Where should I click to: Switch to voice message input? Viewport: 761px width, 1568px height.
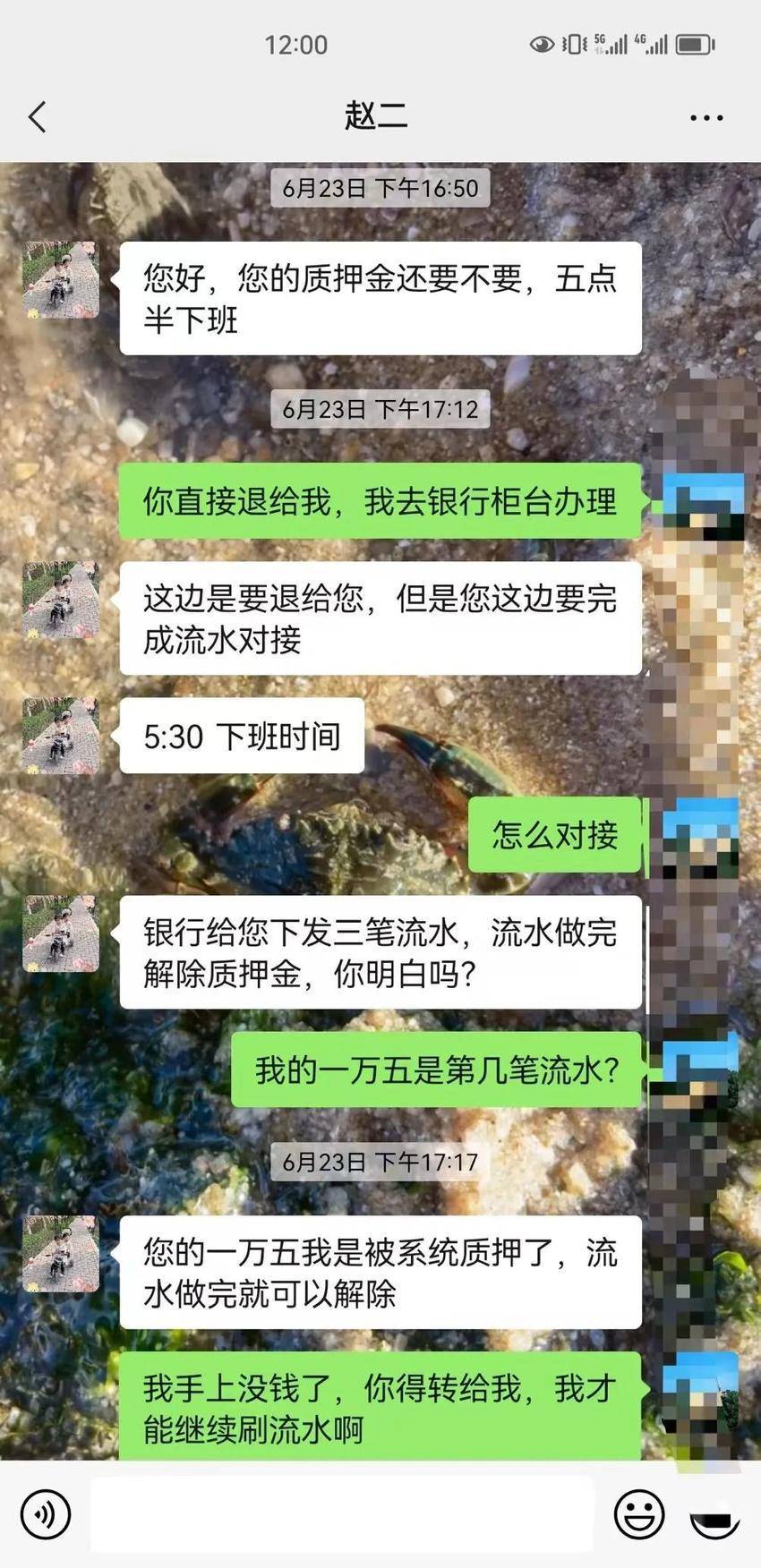pos(45,1514)
